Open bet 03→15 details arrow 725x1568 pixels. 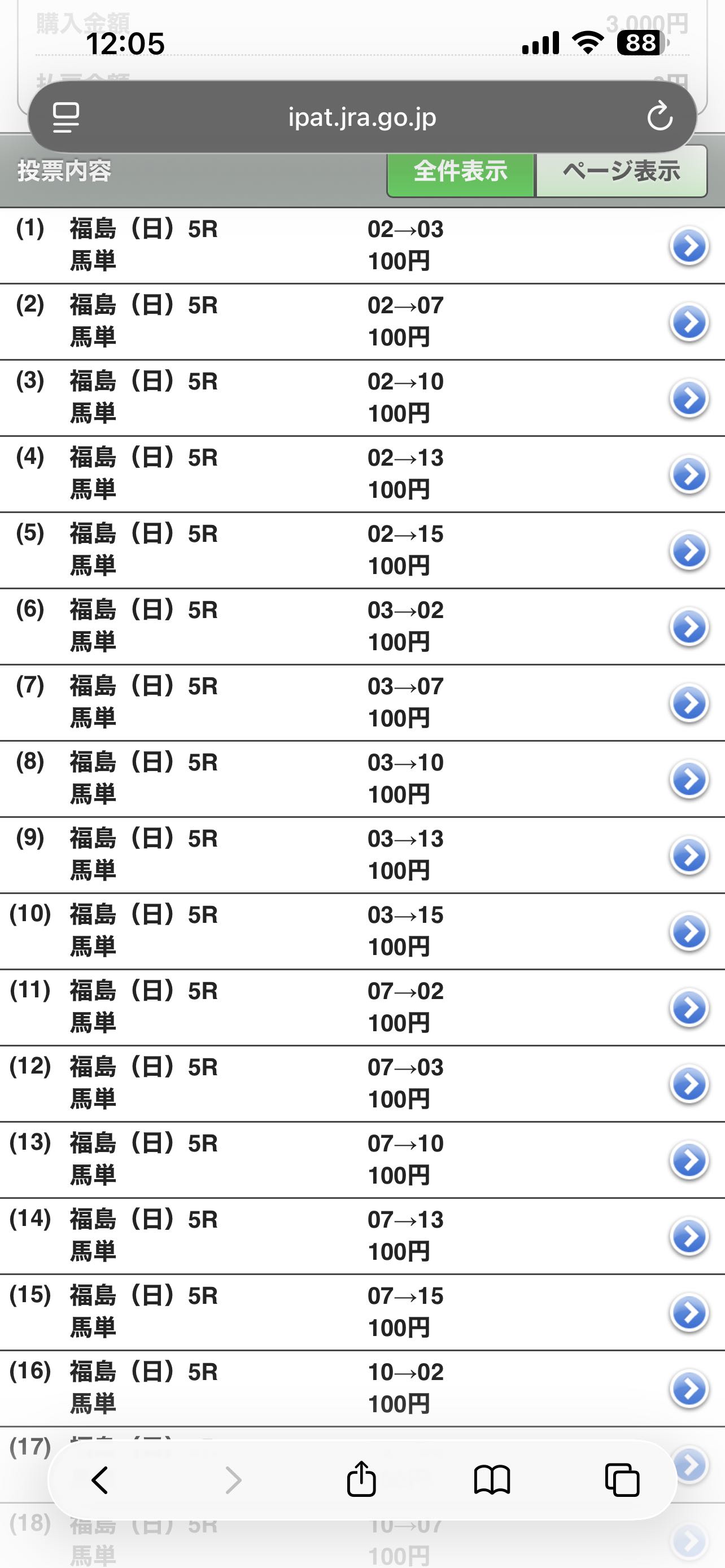(689, 932)
